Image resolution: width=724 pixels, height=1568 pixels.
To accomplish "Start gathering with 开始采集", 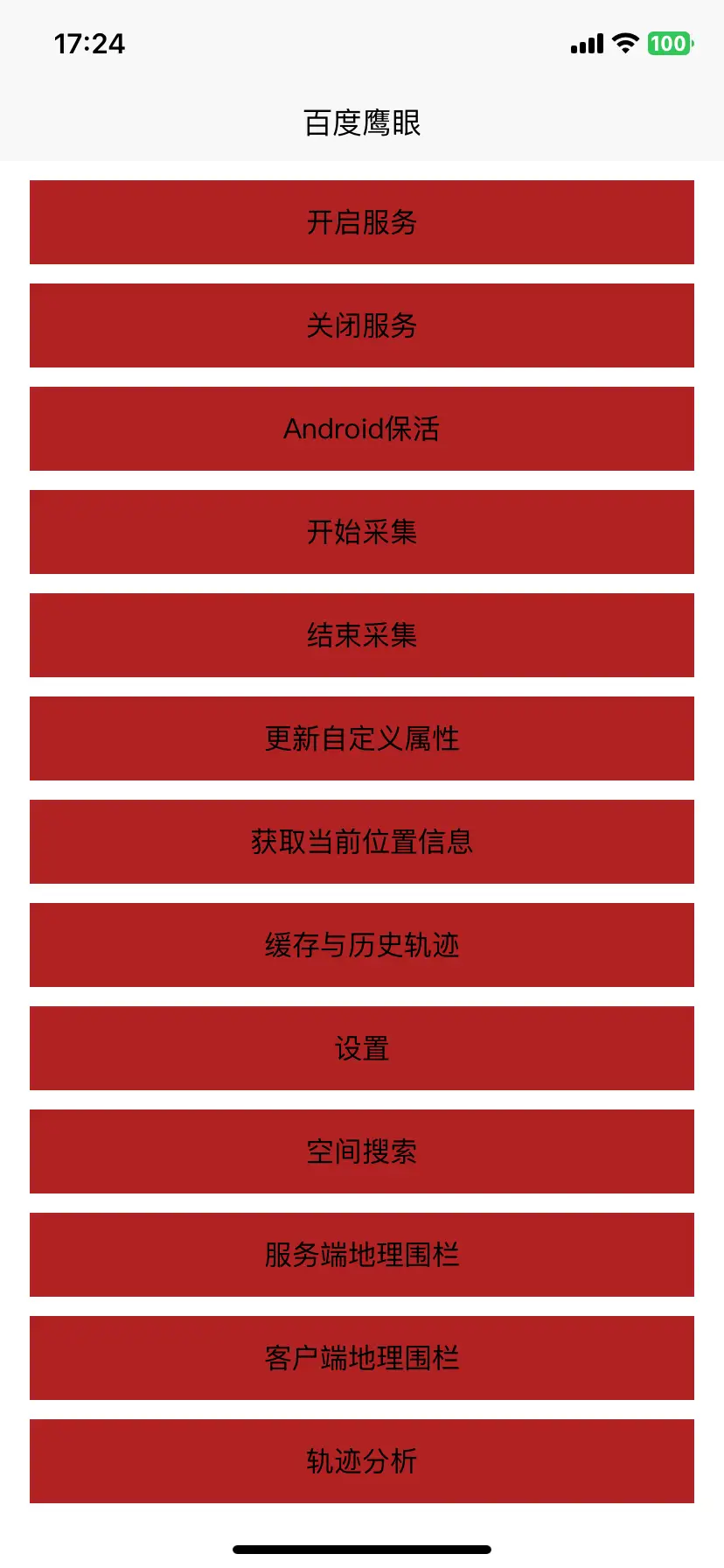I will pyautogui.click(x=362, y=532).
